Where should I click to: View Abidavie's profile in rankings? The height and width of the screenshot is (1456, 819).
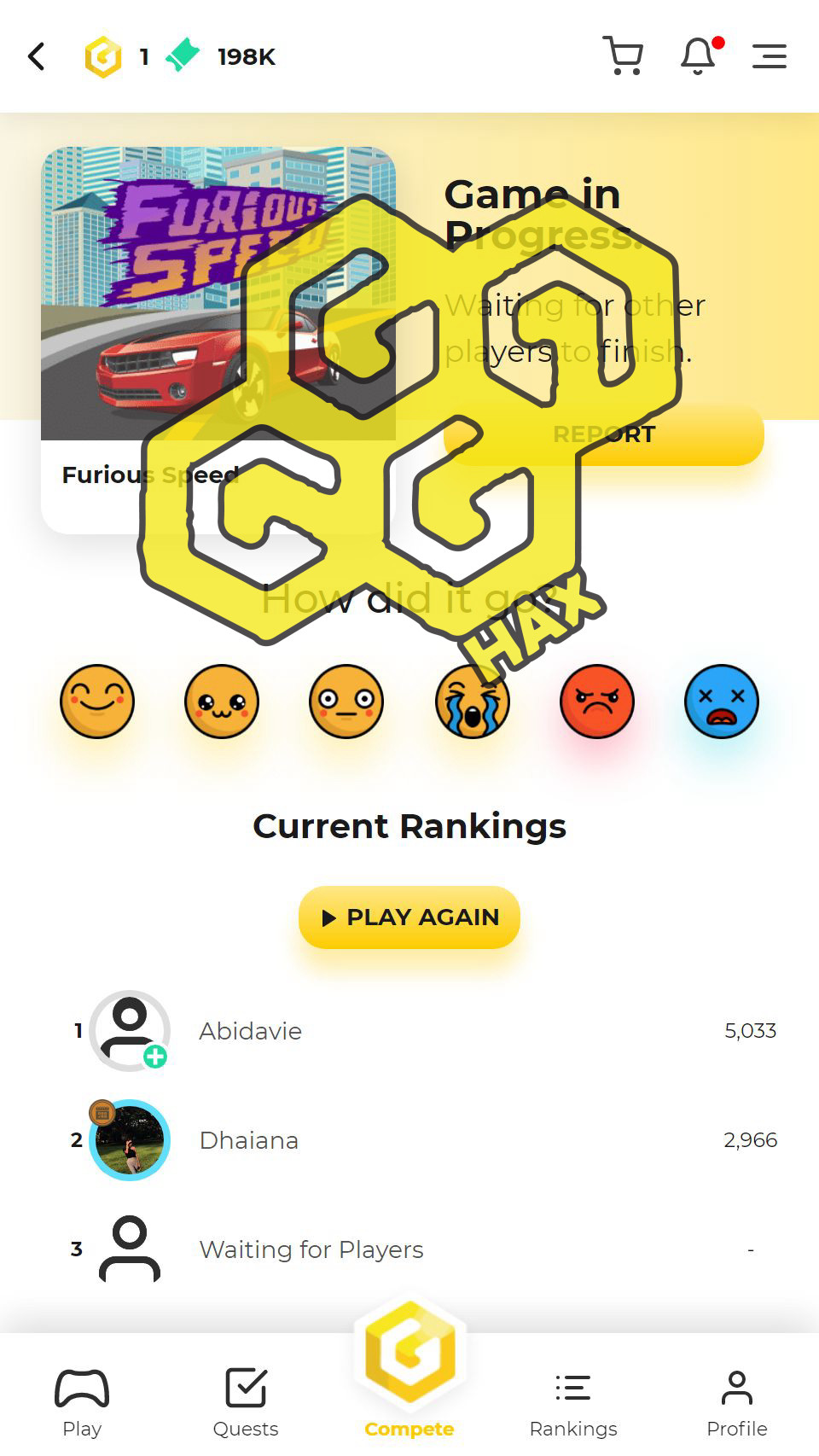[x=250, y=1031]
